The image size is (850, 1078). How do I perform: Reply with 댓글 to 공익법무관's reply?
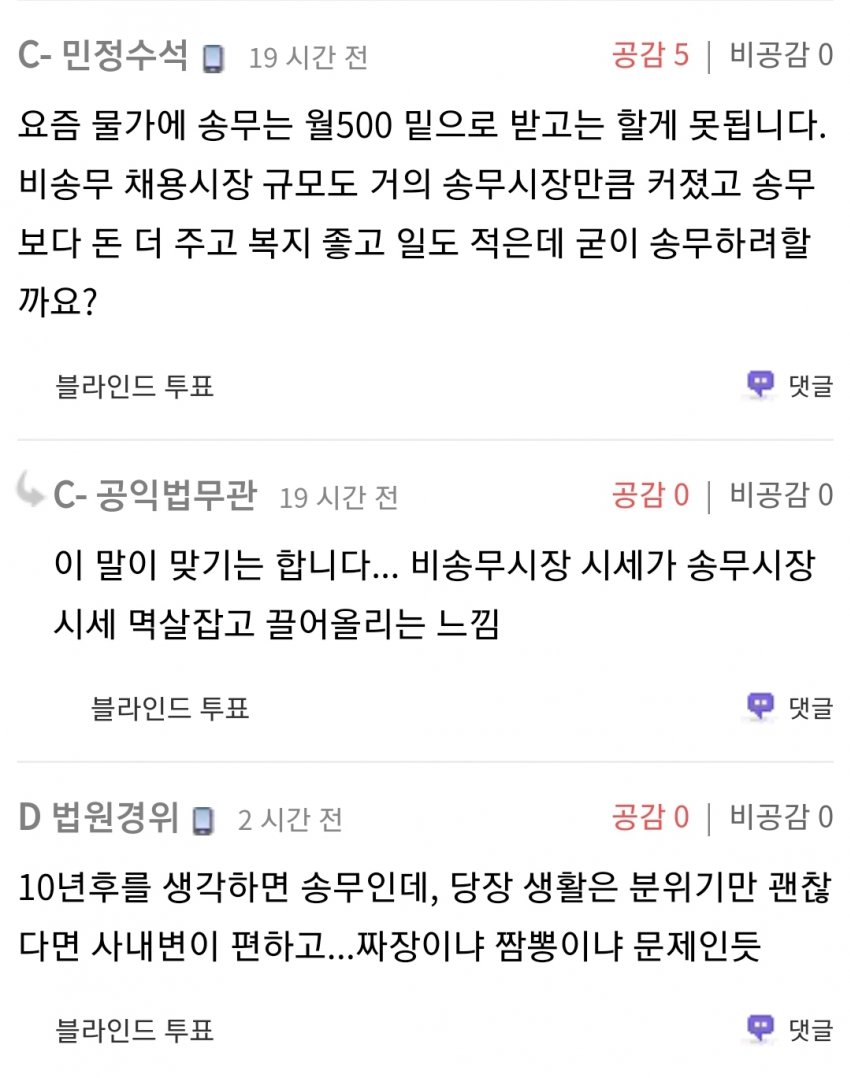pyautogui.click(x=790, y=708)
